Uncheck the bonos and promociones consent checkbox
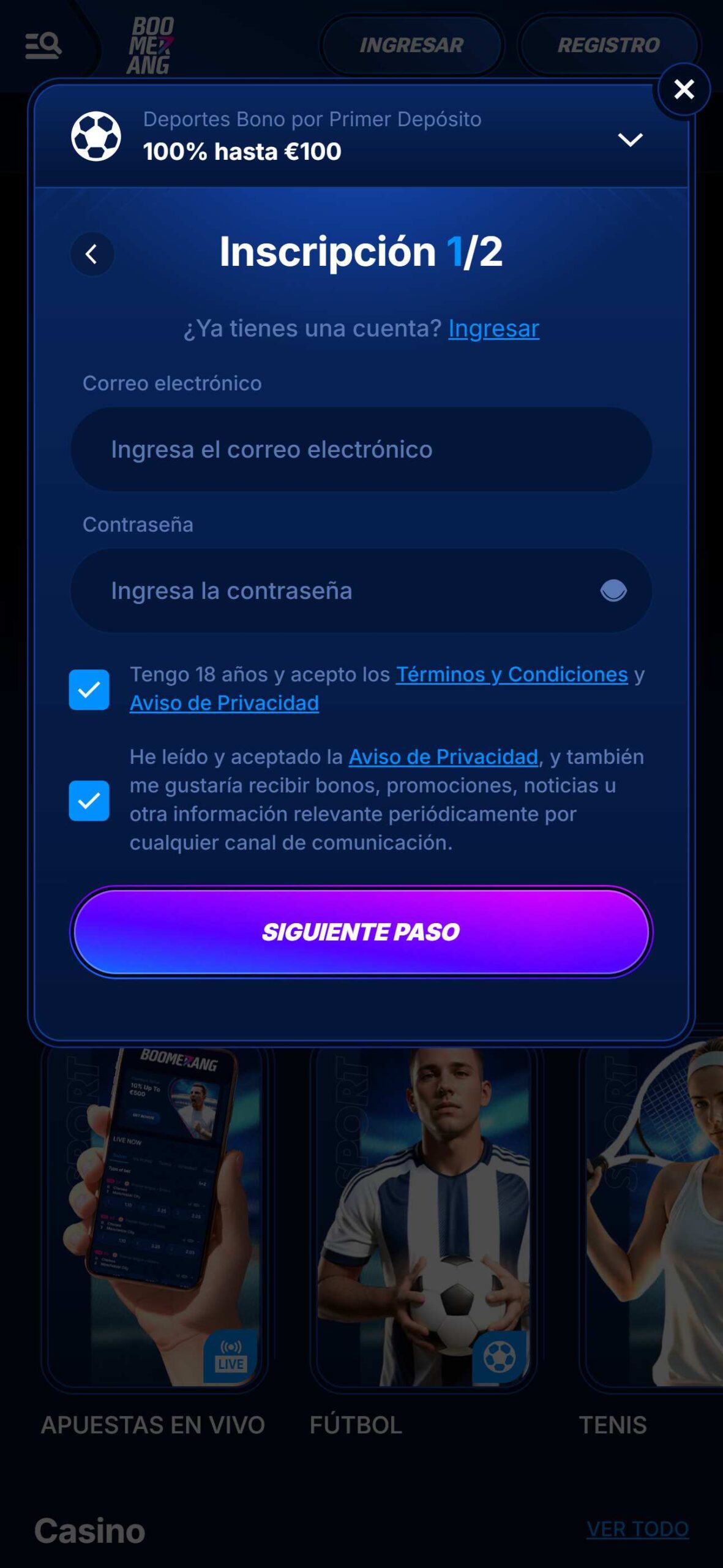This screenshot has height=1568, width=723. click(x=89, y=801)
